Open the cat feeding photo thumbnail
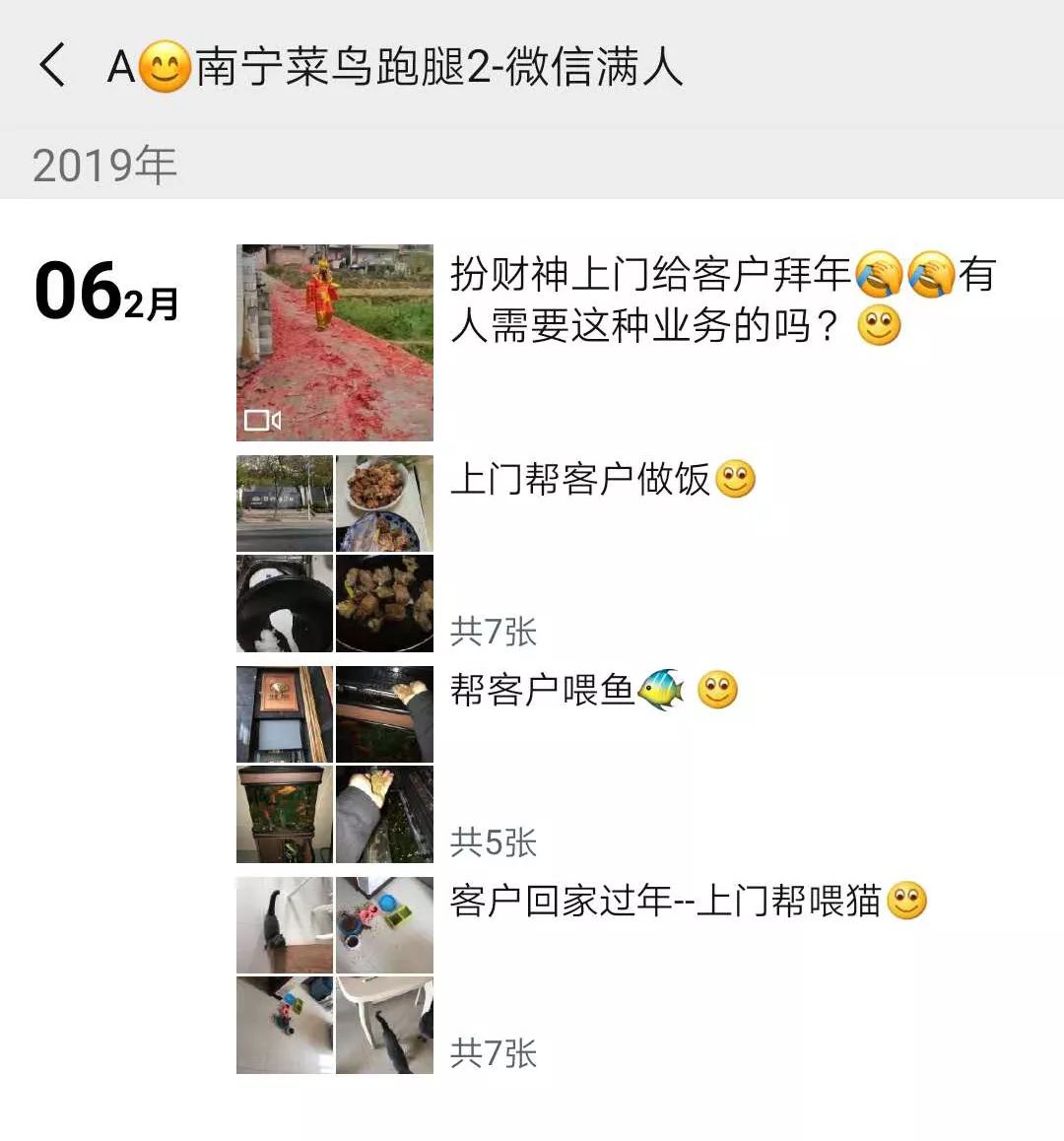1064x1141 pixels. tap(283, 923)
